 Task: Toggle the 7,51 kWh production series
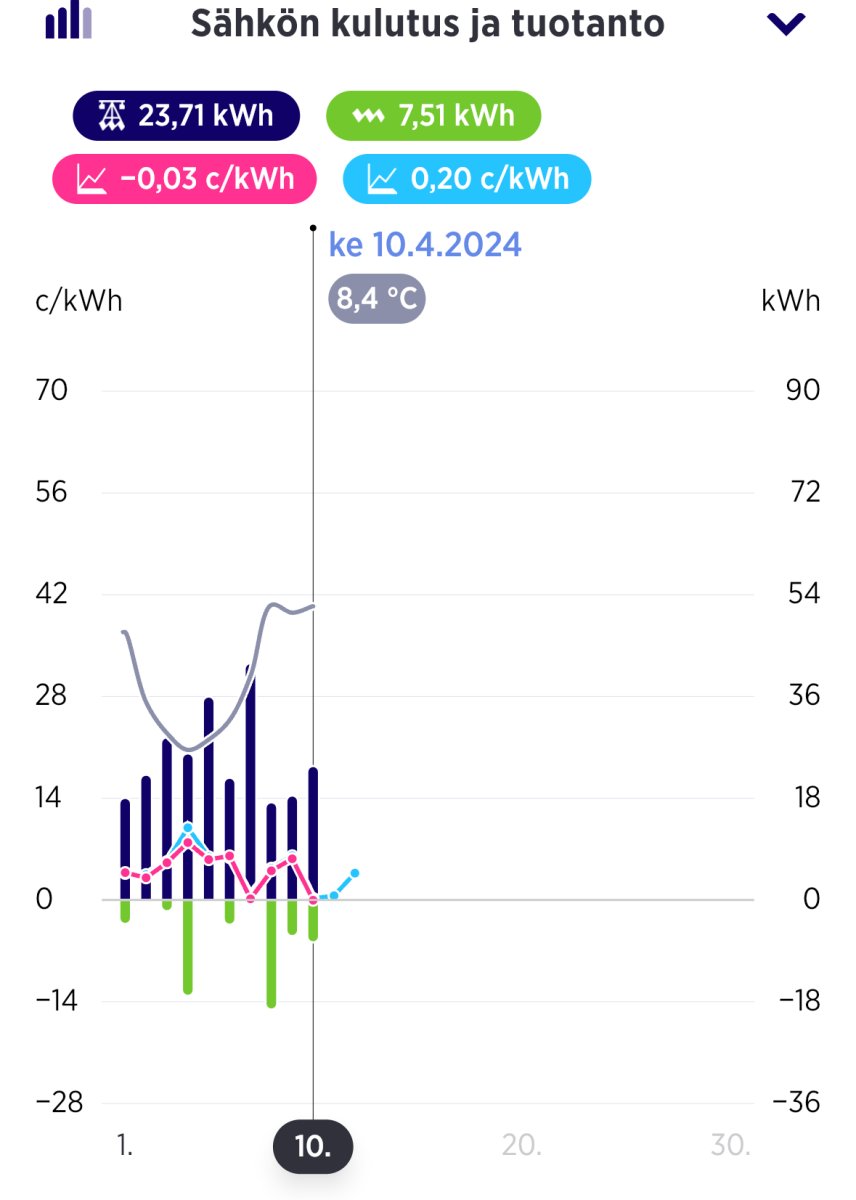click(x=433, y=115)
